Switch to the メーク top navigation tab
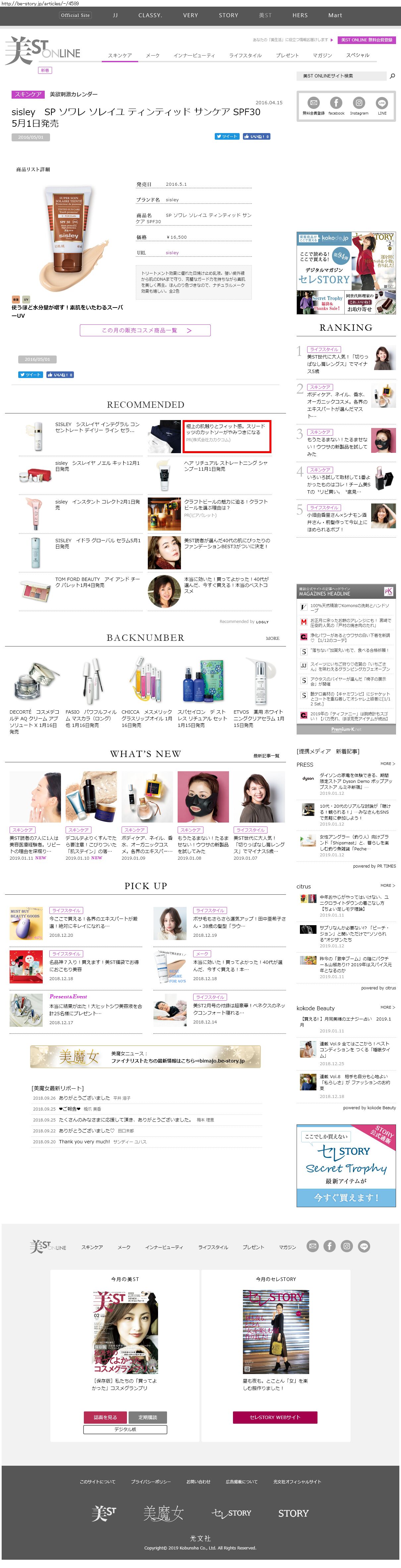 pos(152,55)
